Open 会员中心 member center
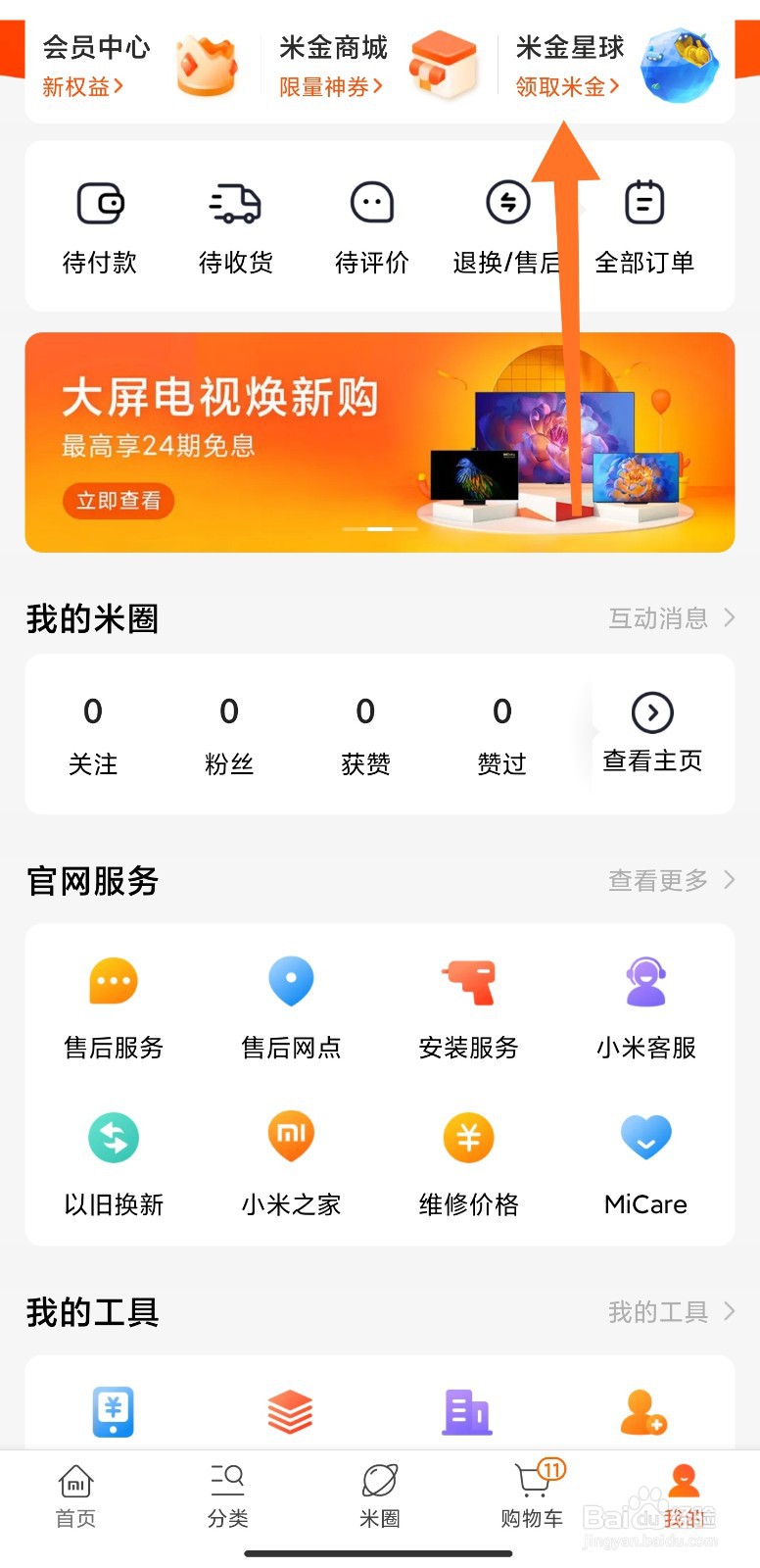This screenshot has width=760, height=1568. coord(140,66)
